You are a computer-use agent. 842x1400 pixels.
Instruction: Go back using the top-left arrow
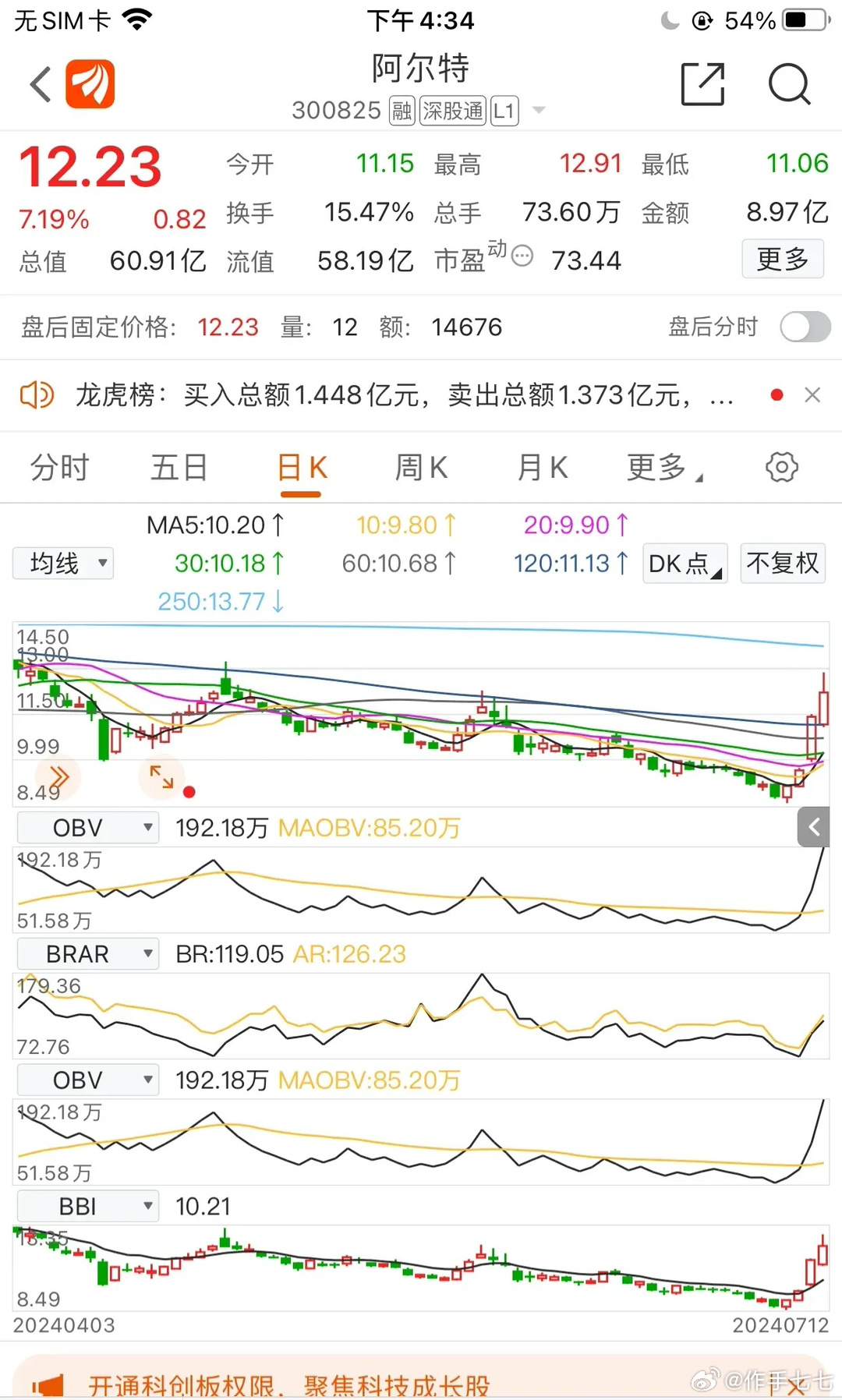click(41, 84)
